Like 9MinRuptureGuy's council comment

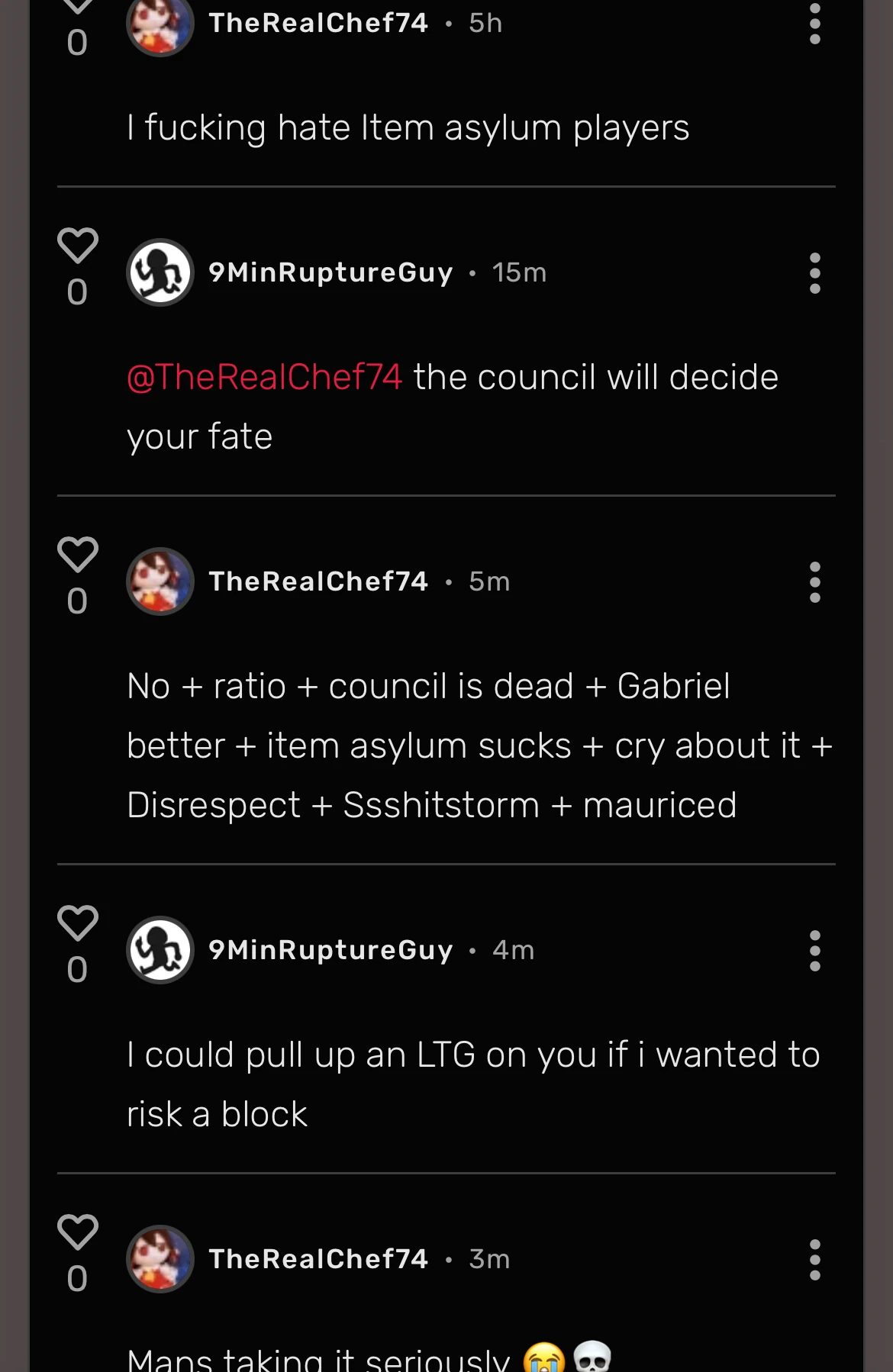click(x=79, y=246)
